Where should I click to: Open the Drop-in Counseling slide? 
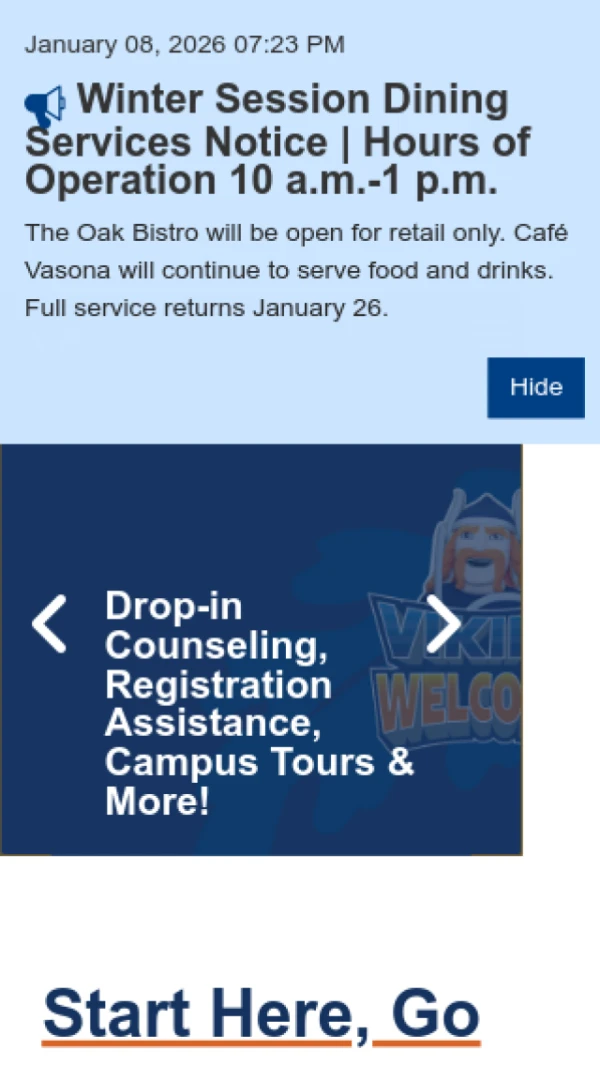coord(258,703)
